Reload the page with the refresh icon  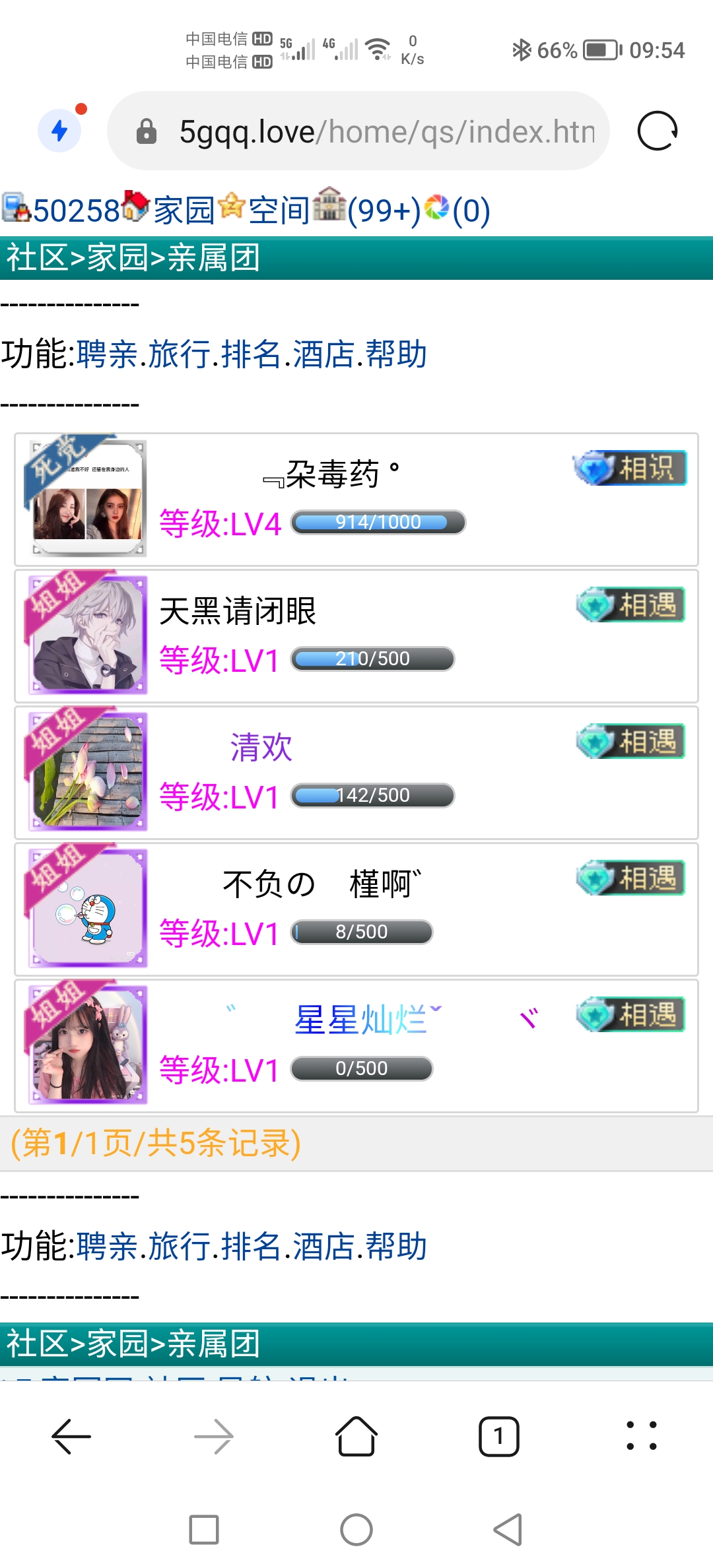pyautogui.click(x=657, y=131)
